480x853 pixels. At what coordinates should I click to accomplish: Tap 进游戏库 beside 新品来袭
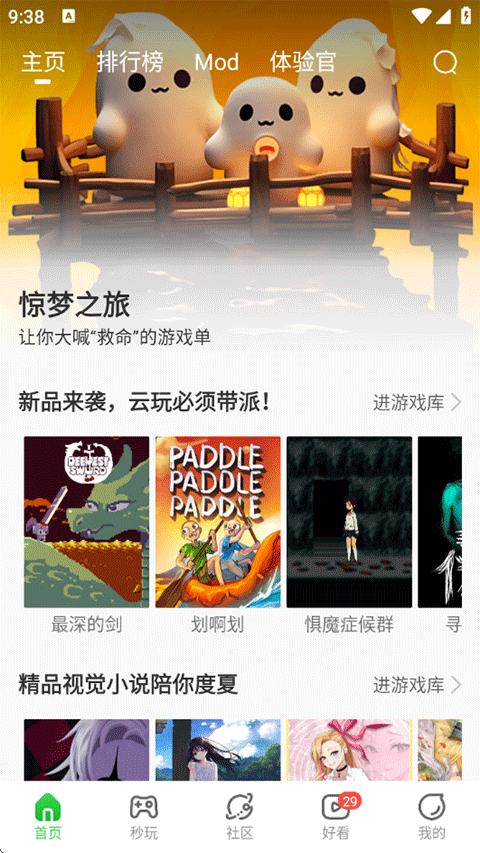tap(417, 403)
